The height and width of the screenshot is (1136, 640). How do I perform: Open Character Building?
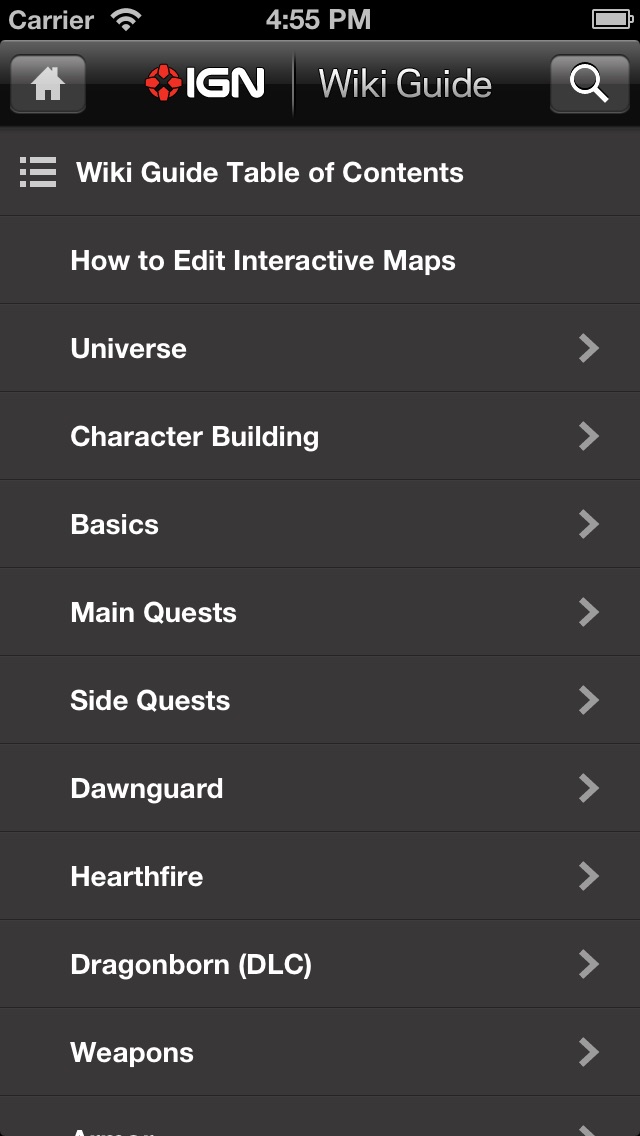tap(320, 437)
